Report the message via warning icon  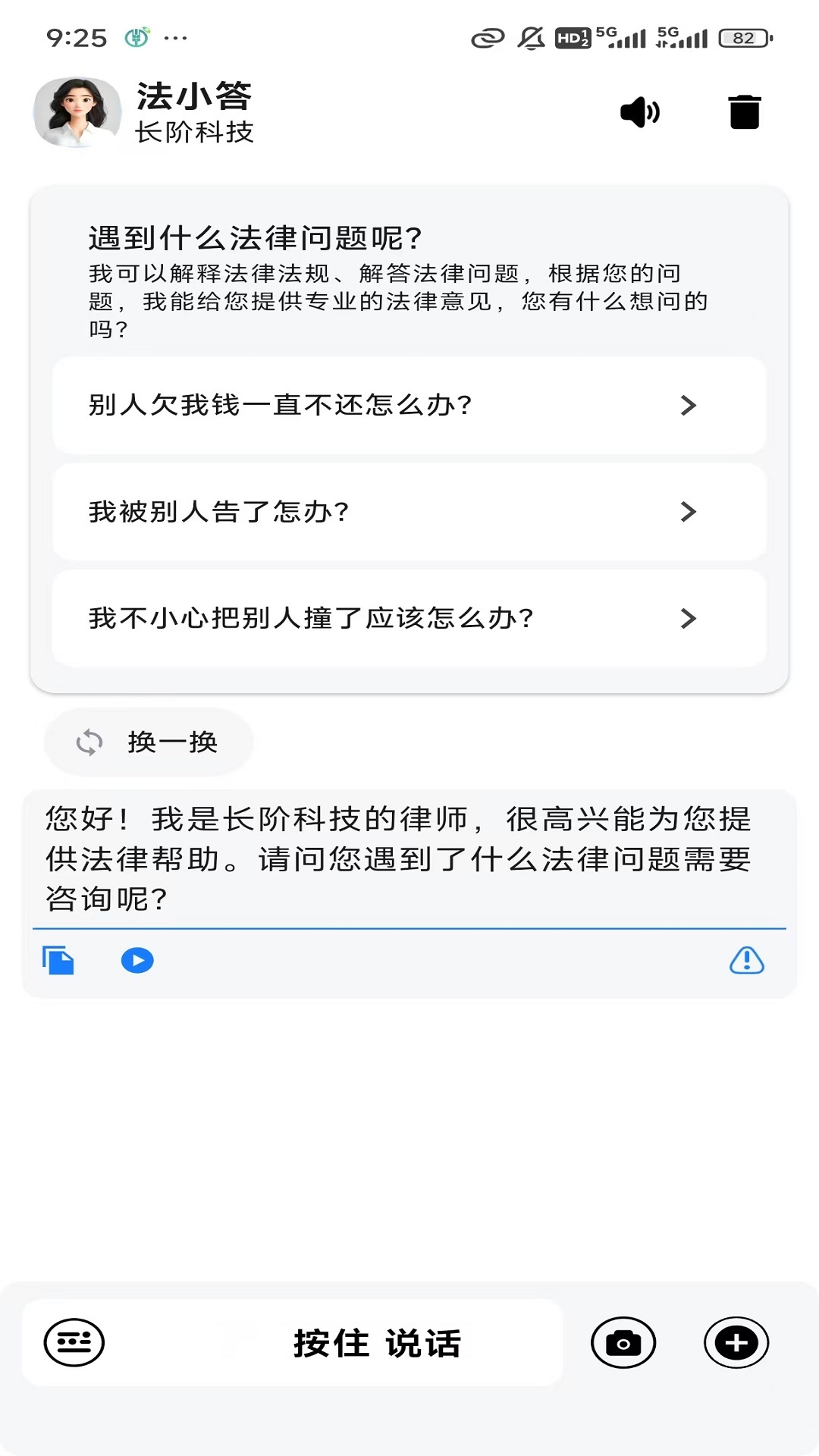747,960
